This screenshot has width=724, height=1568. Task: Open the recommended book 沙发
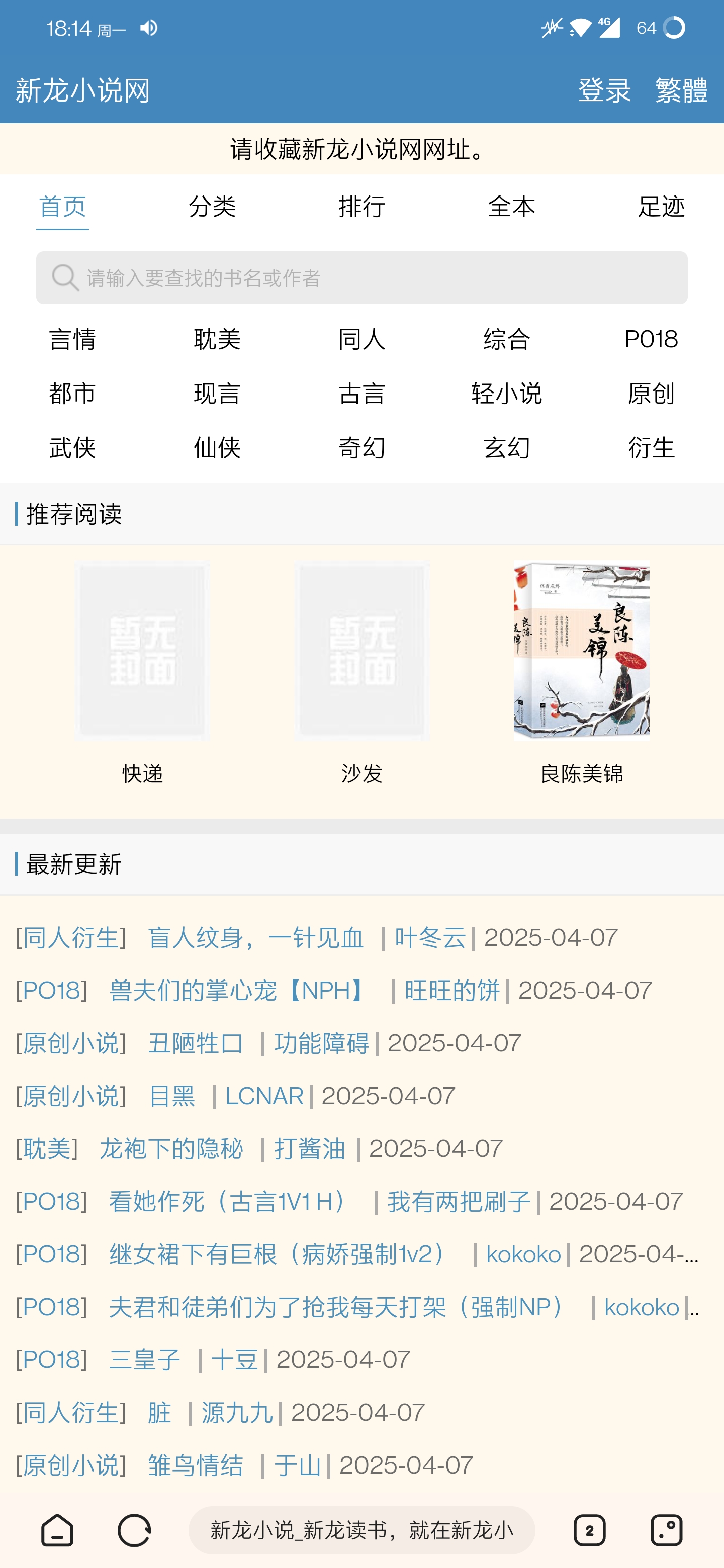coord(361,673)
